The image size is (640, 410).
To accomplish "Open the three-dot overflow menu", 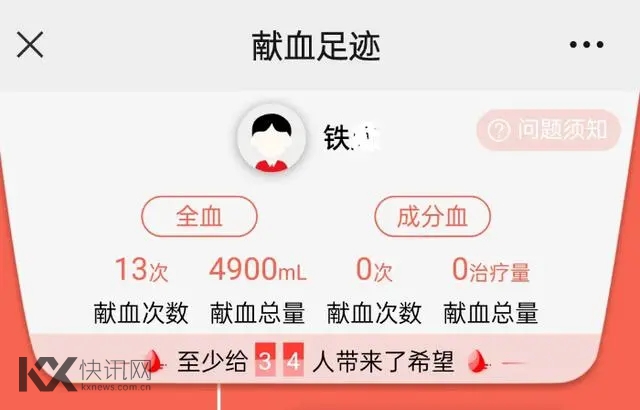I will click(586, 45).
